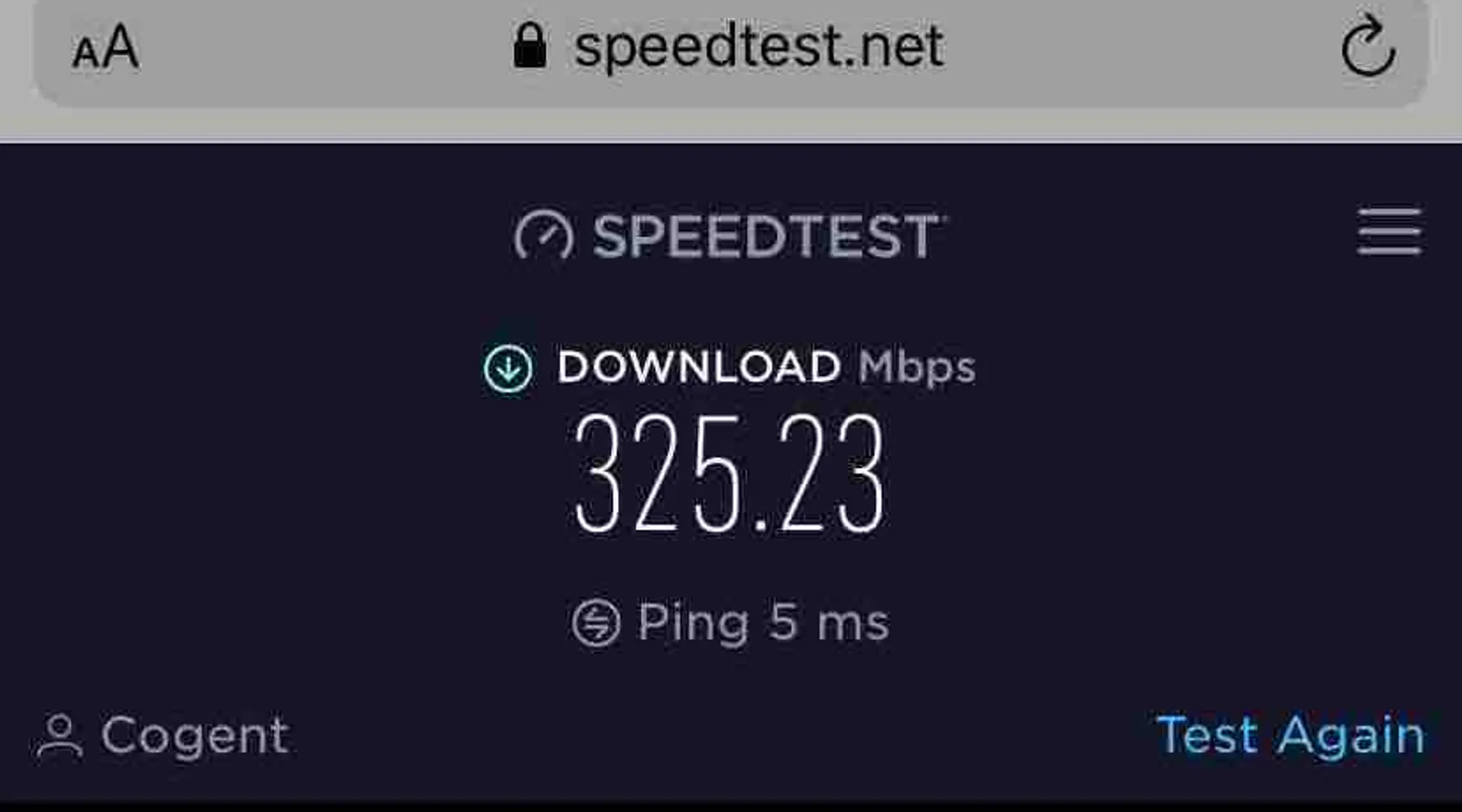Open the hamburger menu
The height and width of the screenshot is (812, 1462).
tap(1389, 231)
